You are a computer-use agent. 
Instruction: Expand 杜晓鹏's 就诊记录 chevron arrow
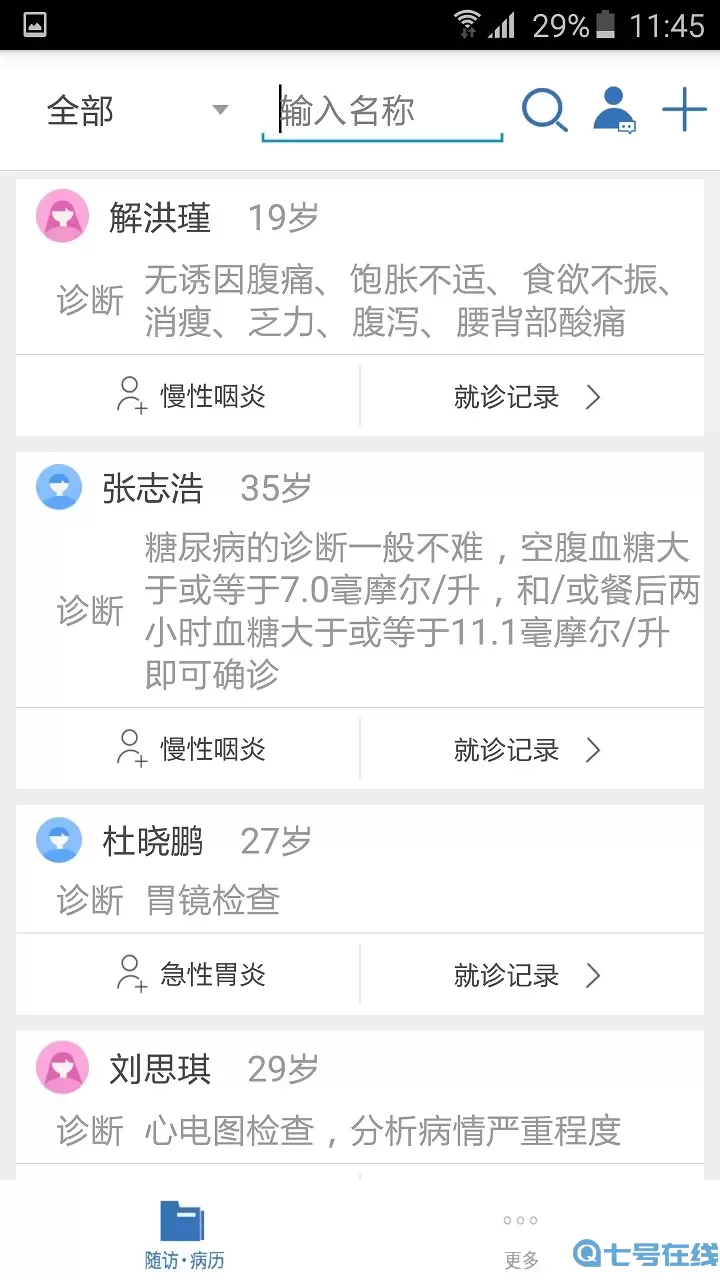(x=592, y=975)
